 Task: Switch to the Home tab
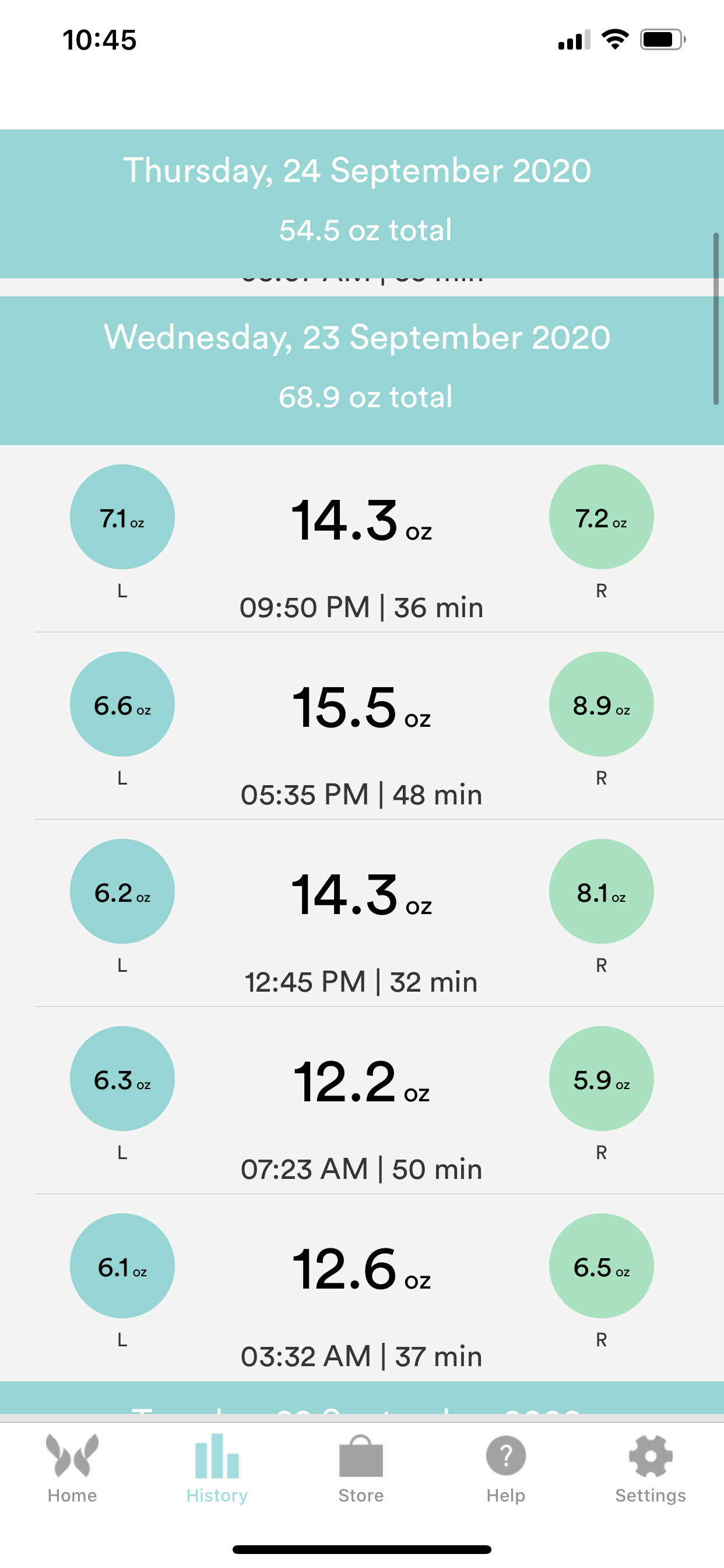pos(72,1469)
